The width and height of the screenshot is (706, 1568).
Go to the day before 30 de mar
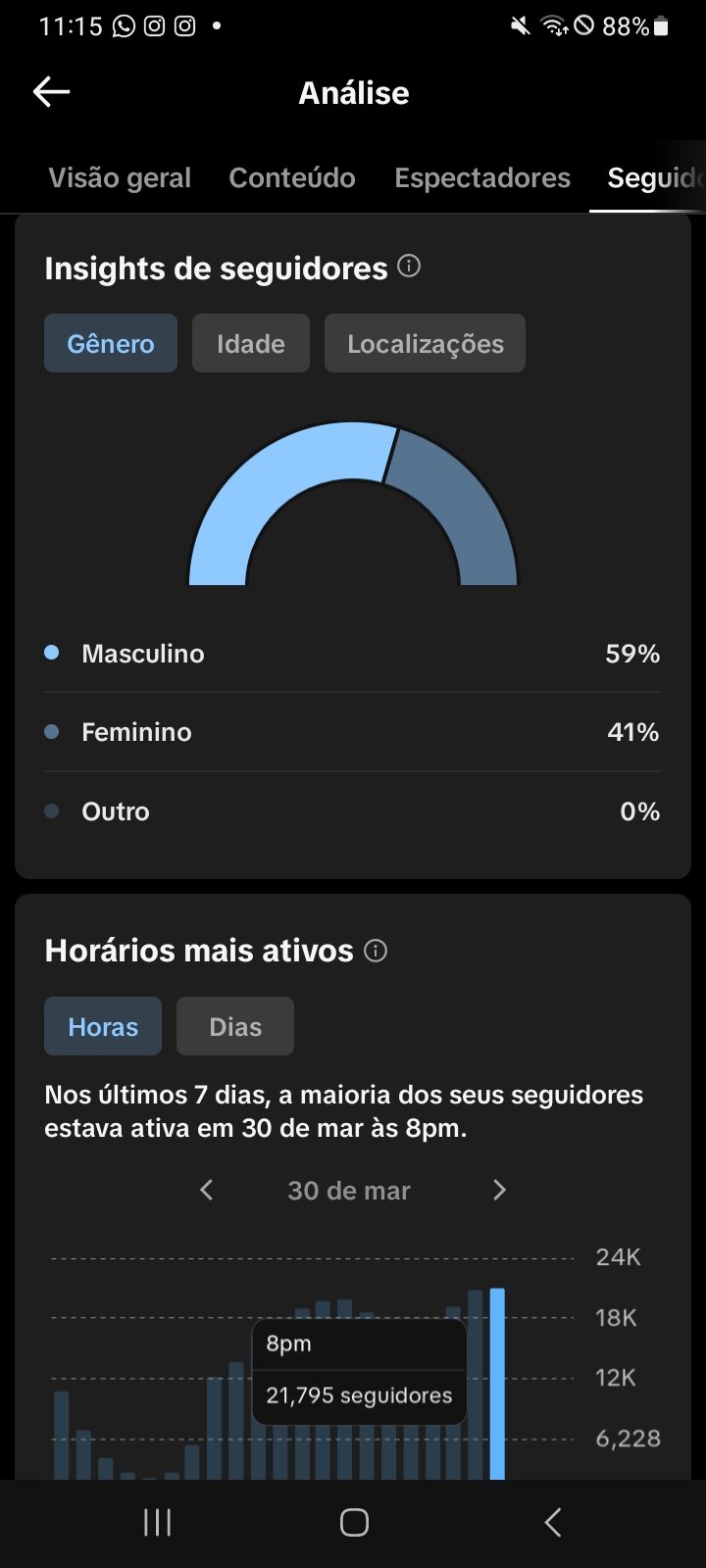[x=206, y=1190]
